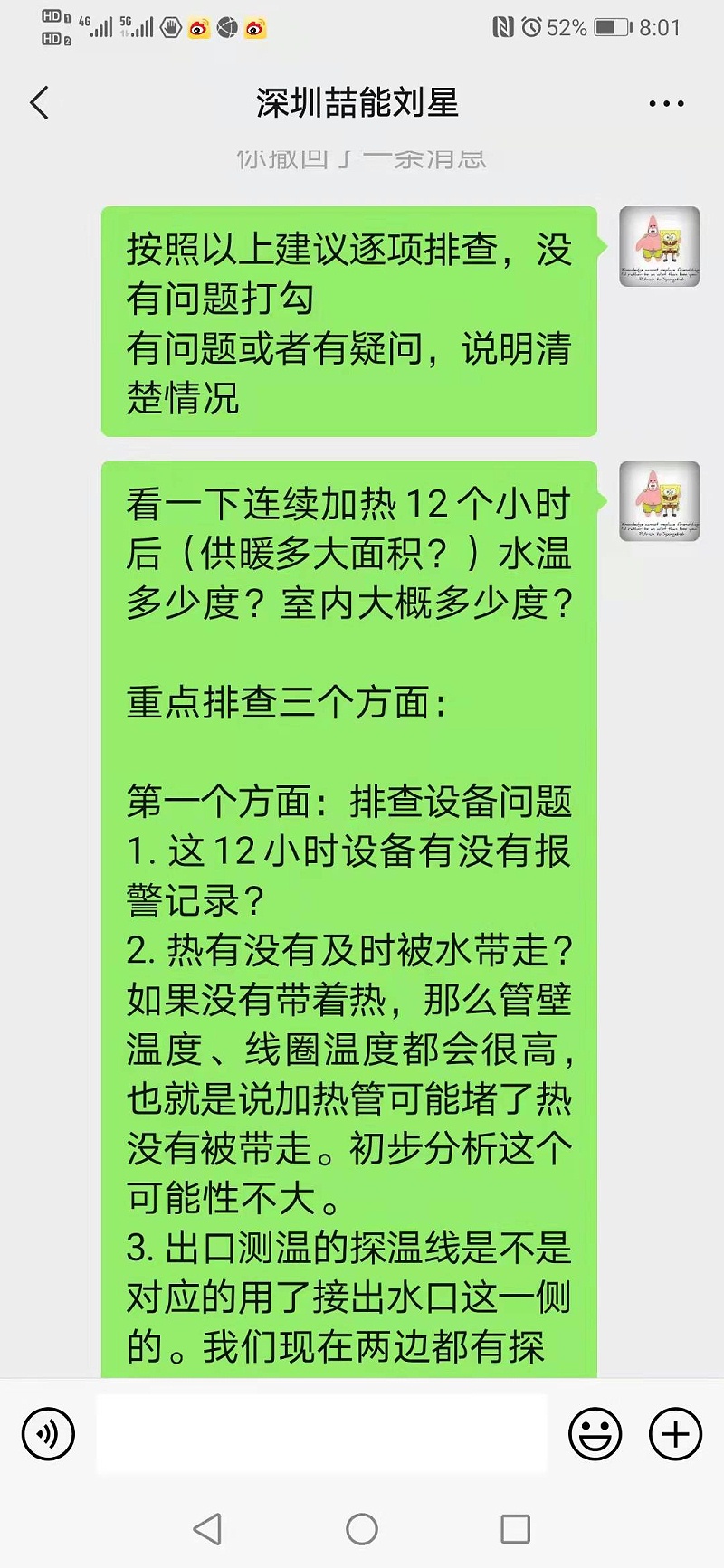Open avatar beside the 看一下连续加热 message
Screen dimensions: 724x1568
click(659, 501)
